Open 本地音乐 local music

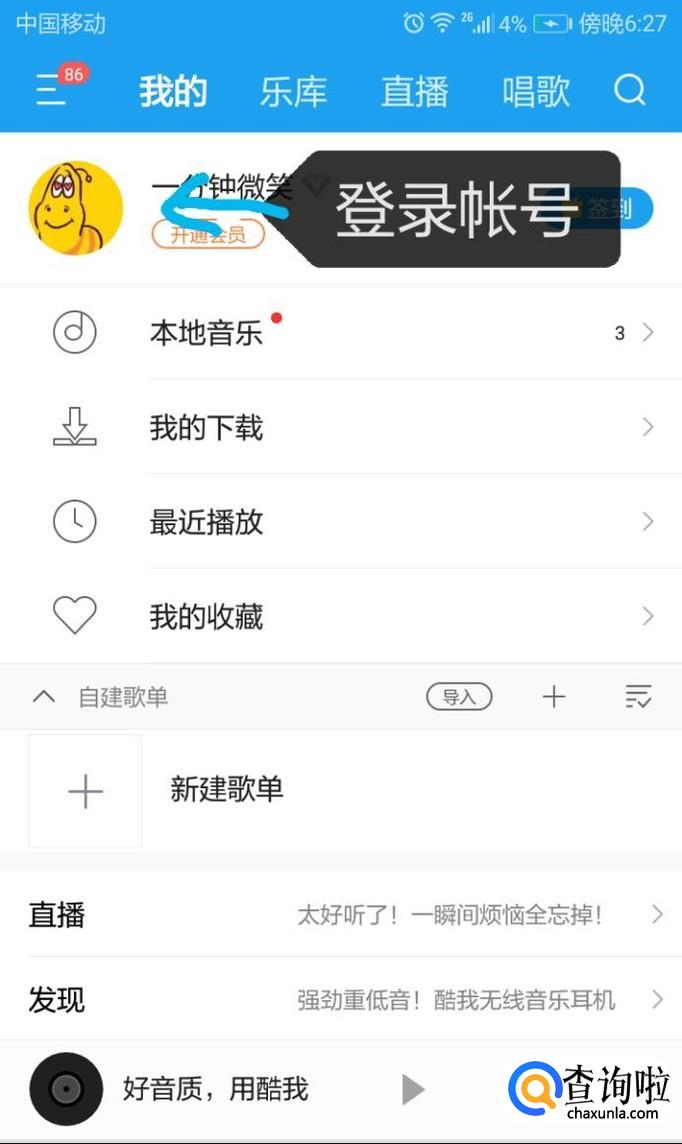point(340,333)
